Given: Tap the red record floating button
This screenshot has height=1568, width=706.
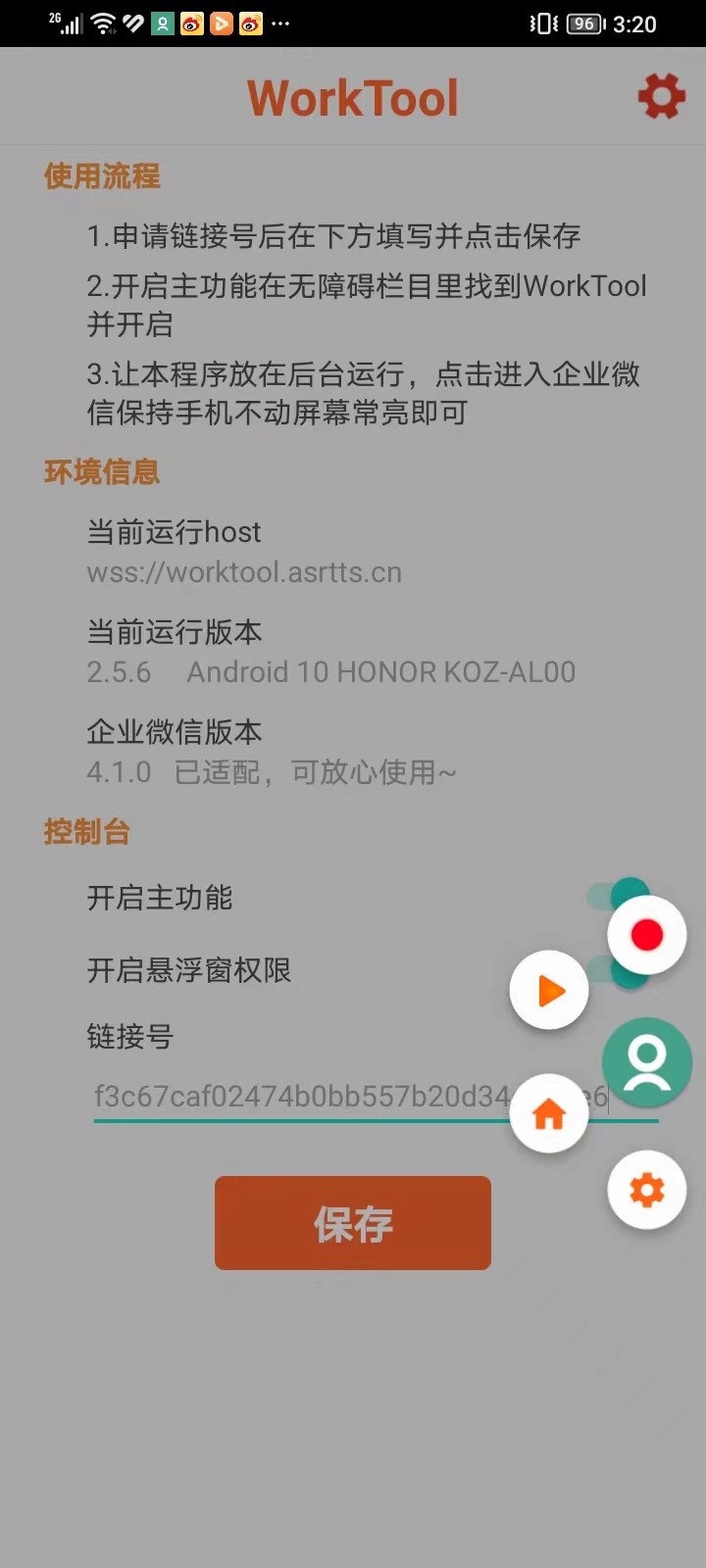Looking at the screenshot, I should pyautogui.click(x=647, y=935).
